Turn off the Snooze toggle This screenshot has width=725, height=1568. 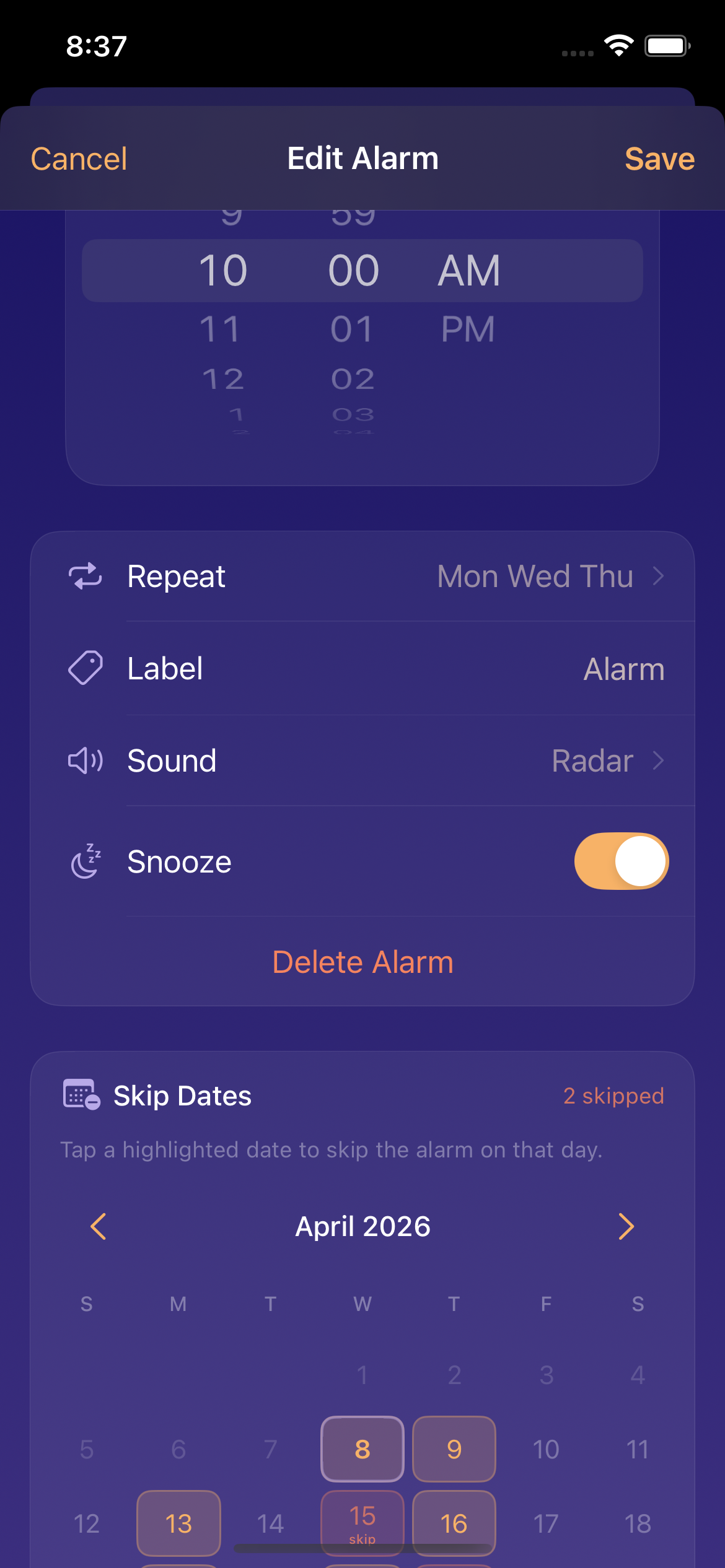620,861
